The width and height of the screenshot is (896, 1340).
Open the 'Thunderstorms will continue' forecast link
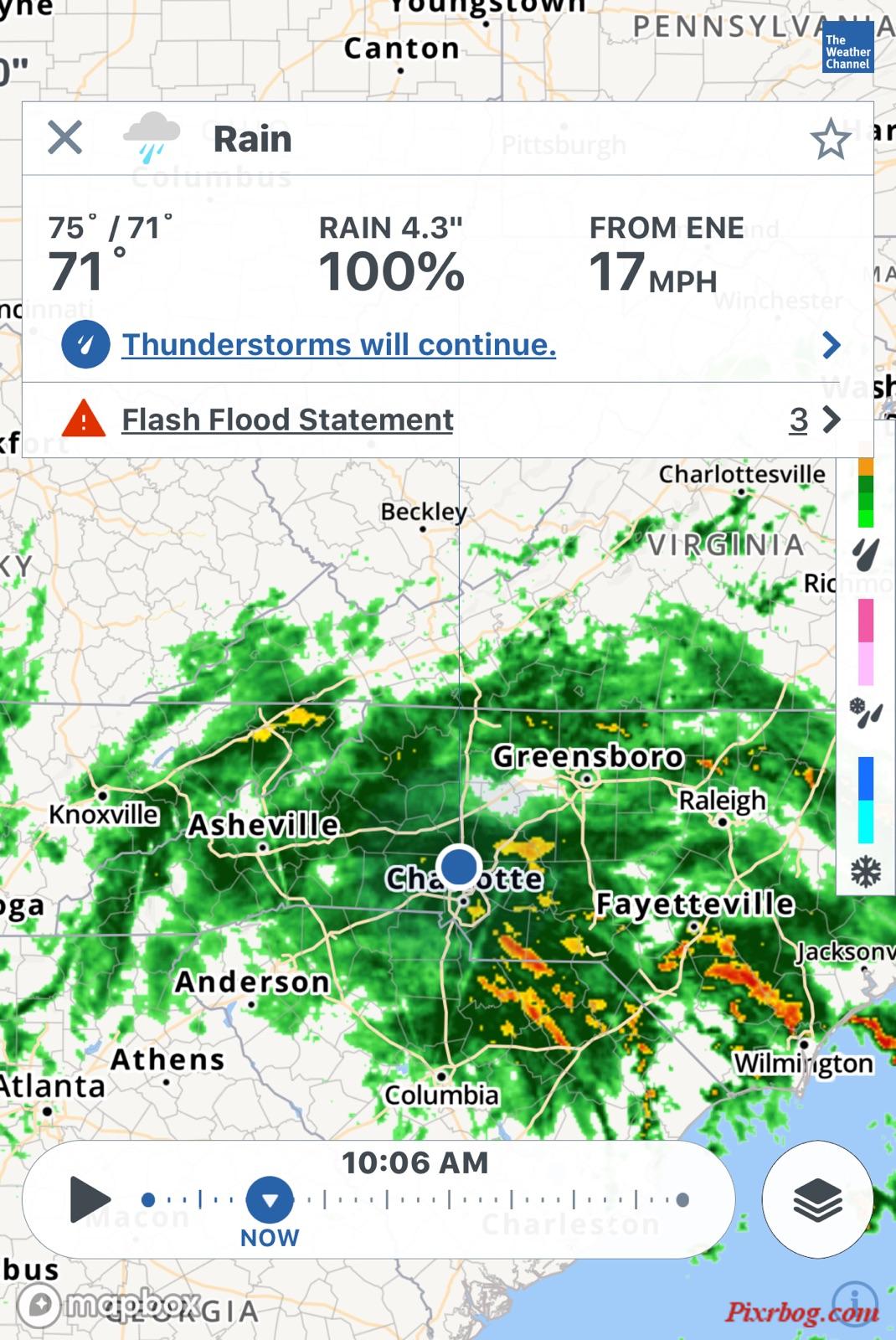tap(338, 344)
